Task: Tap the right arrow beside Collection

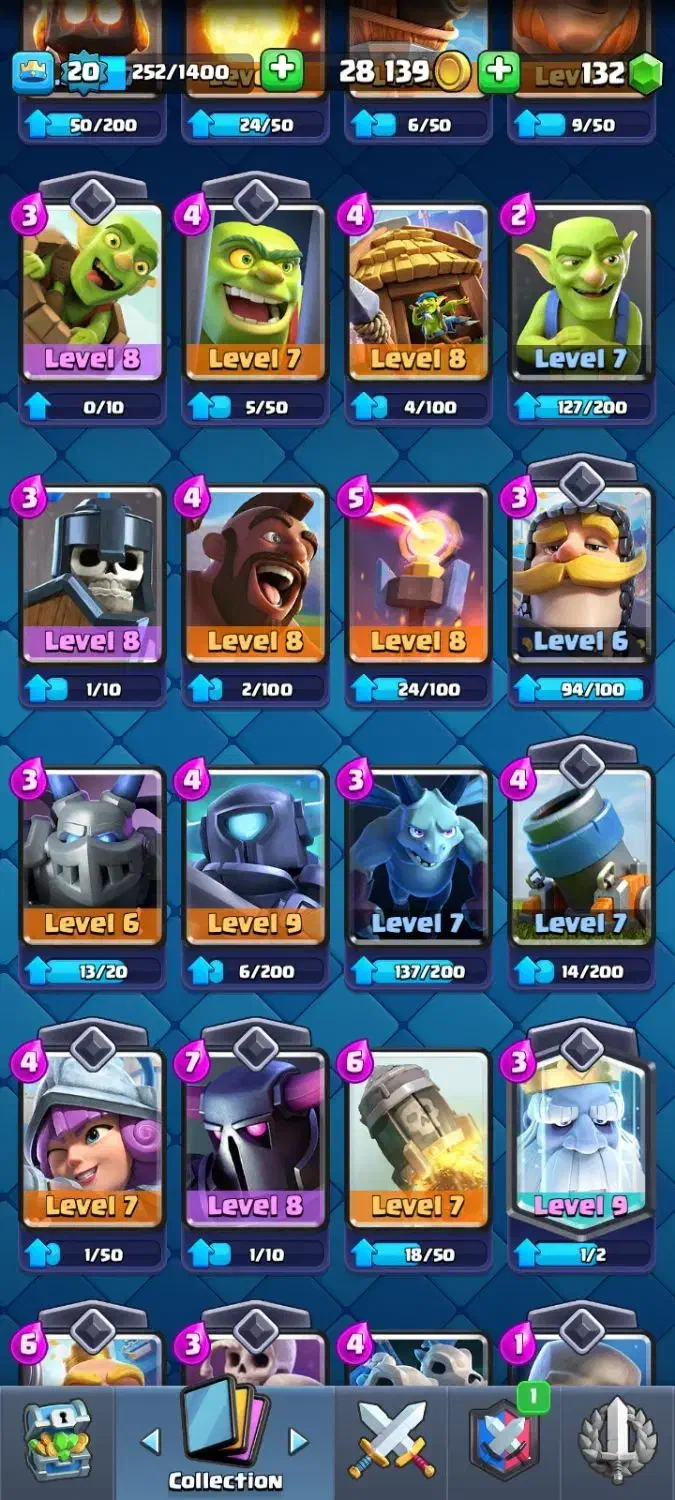Action: pyautogui.click(x=297, y=1440)
